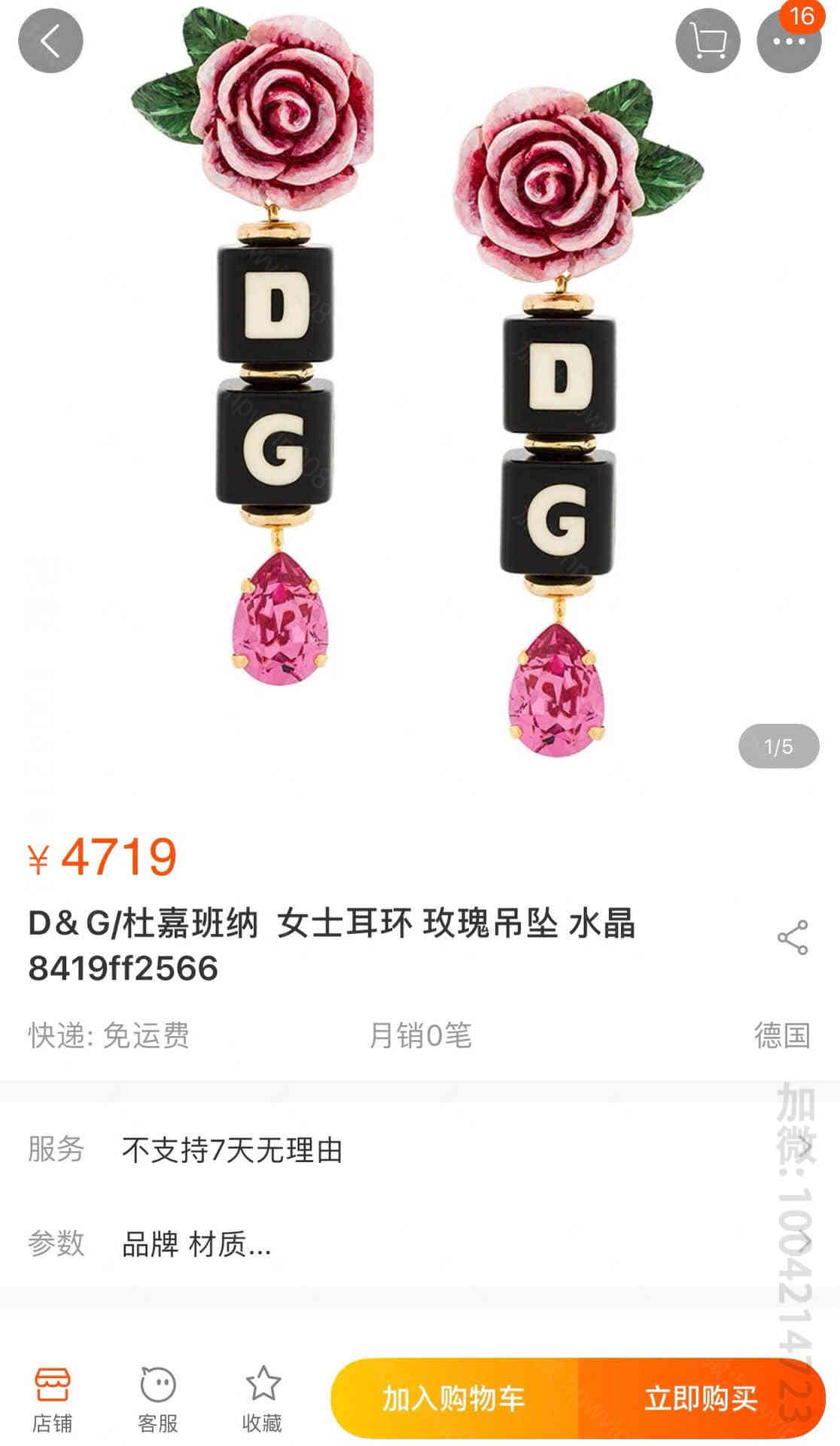Tap 立即购买 to buy now
The width and height of the screenshot is (840, 1446).
click(x=702, y=1399)
